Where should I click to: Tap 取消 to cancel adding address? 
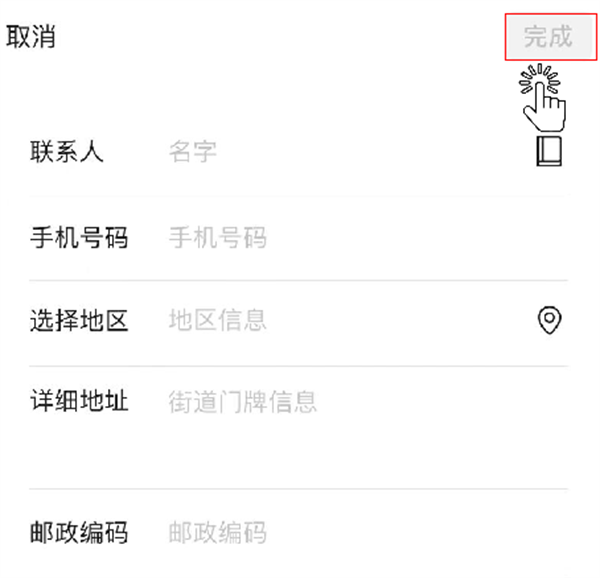[x=32, y=38]
